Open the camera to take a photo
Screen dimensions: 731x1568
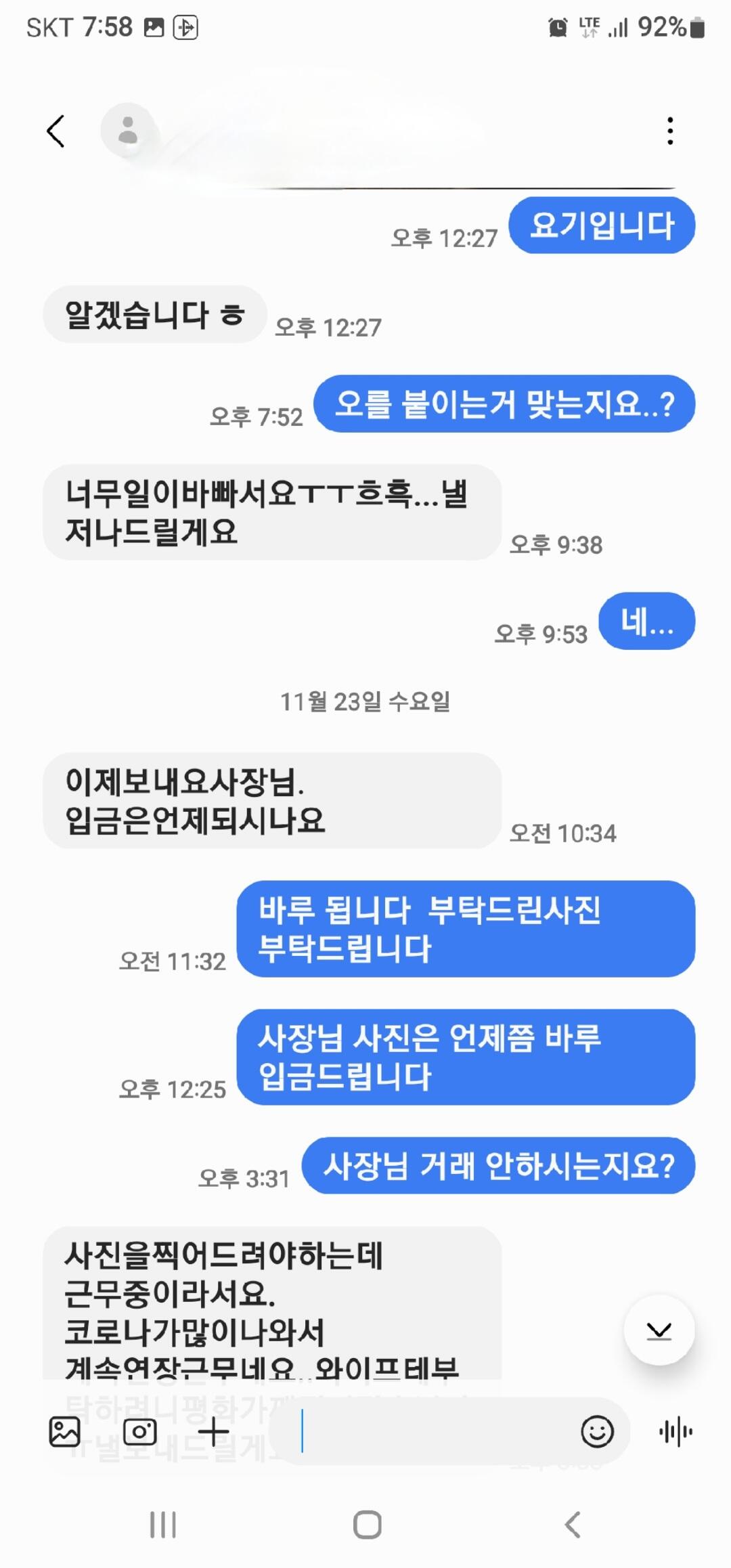point(140,1432)
